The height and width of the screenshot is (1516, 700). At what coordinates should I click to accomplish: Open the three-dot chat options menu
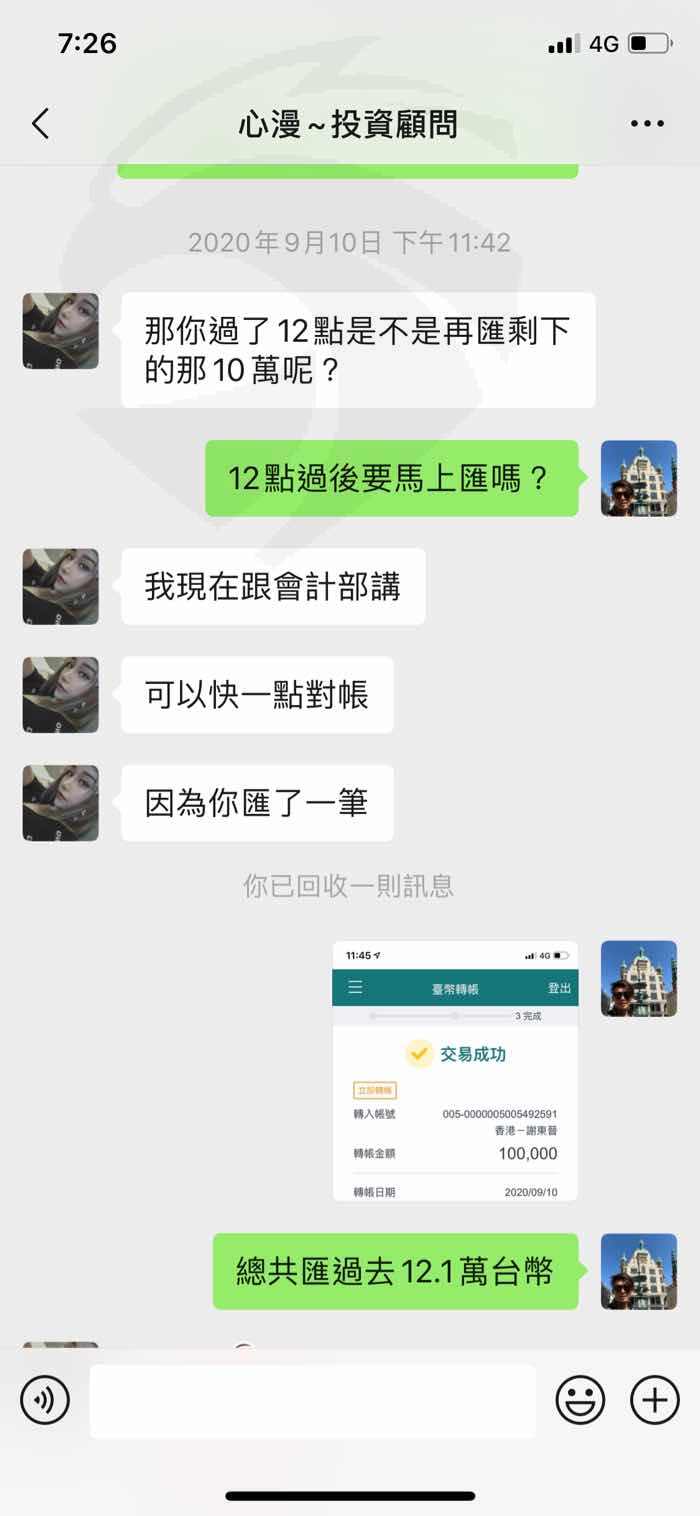click(647, 124)
